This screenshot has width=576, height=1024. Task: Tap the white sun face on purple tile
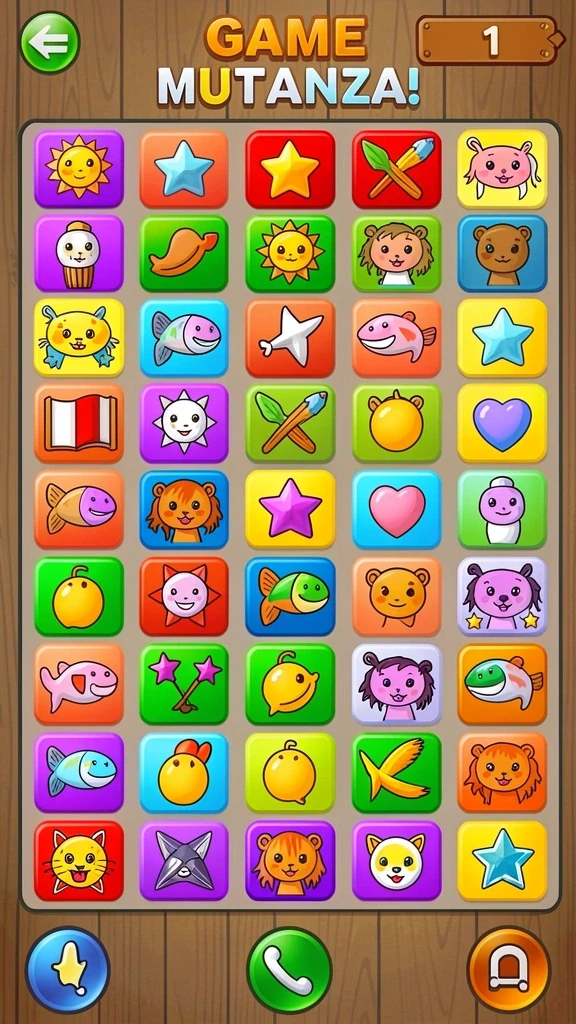coord(184,423)
